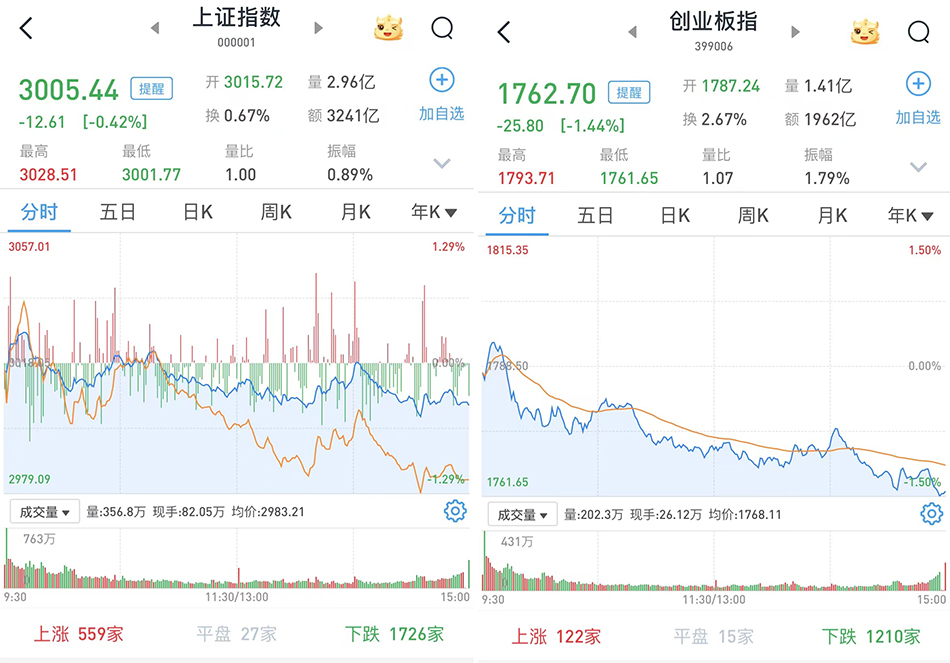The image size is (950, 663).
Task: Open search on the 上证指数 panel
Action: (x=442, y=28)
